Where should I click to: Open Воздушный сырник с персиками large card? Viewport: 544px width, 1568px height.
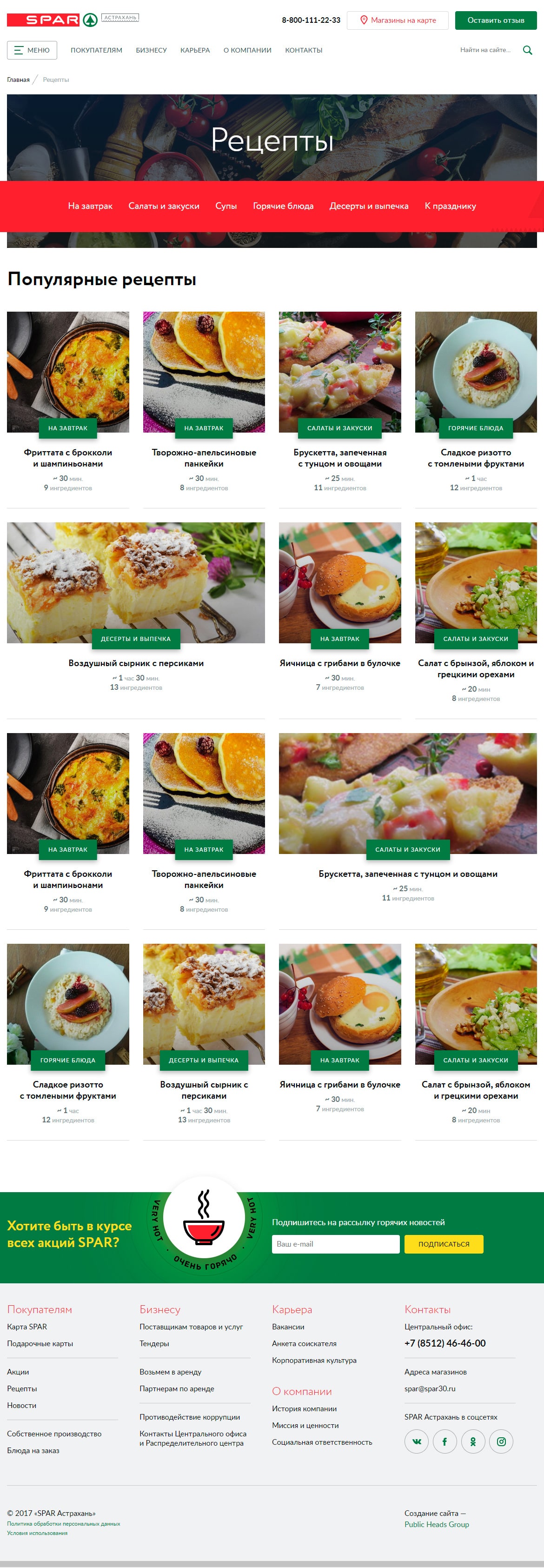pyautogui.click(x=136, y=662)
